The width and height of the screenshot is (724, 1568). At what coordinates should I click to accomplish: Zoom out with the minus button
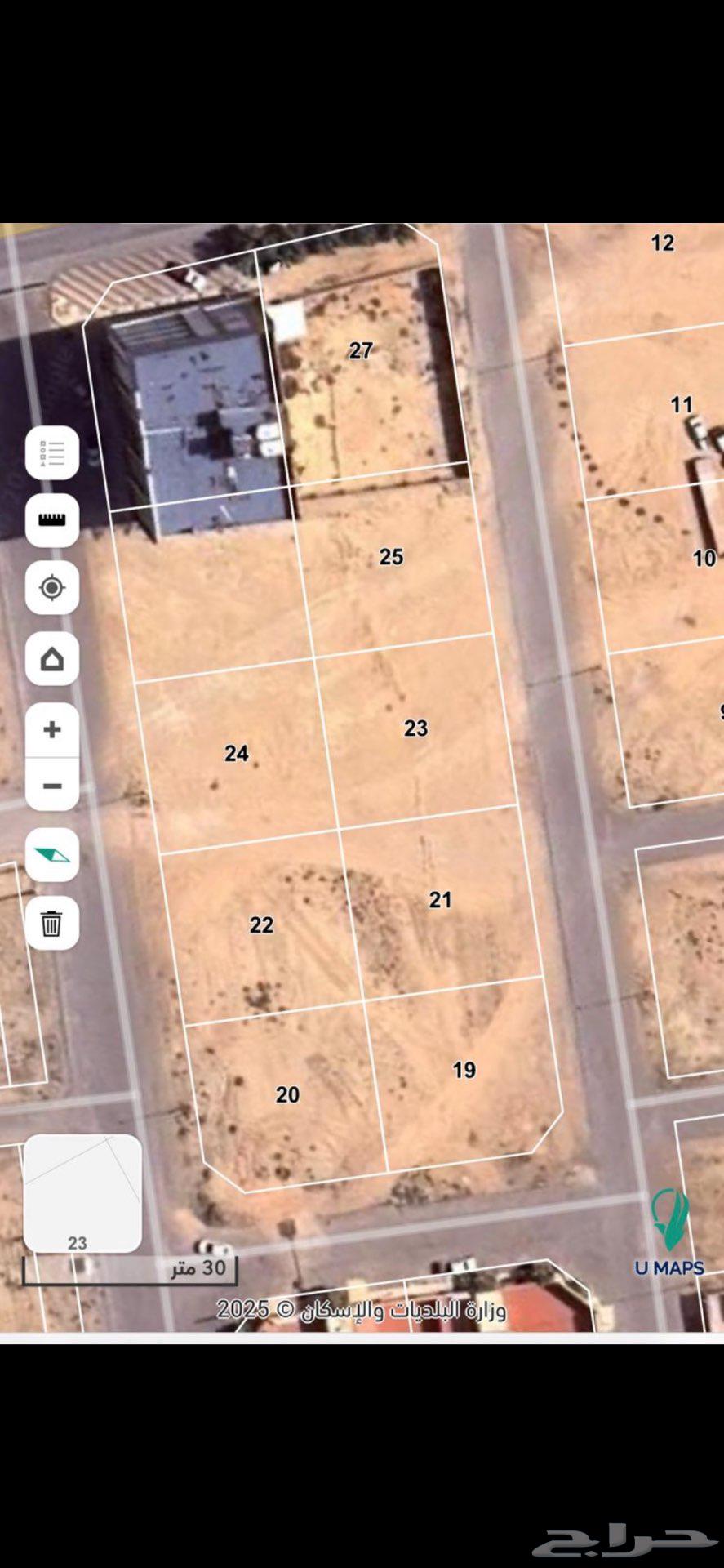coord(52,786)
